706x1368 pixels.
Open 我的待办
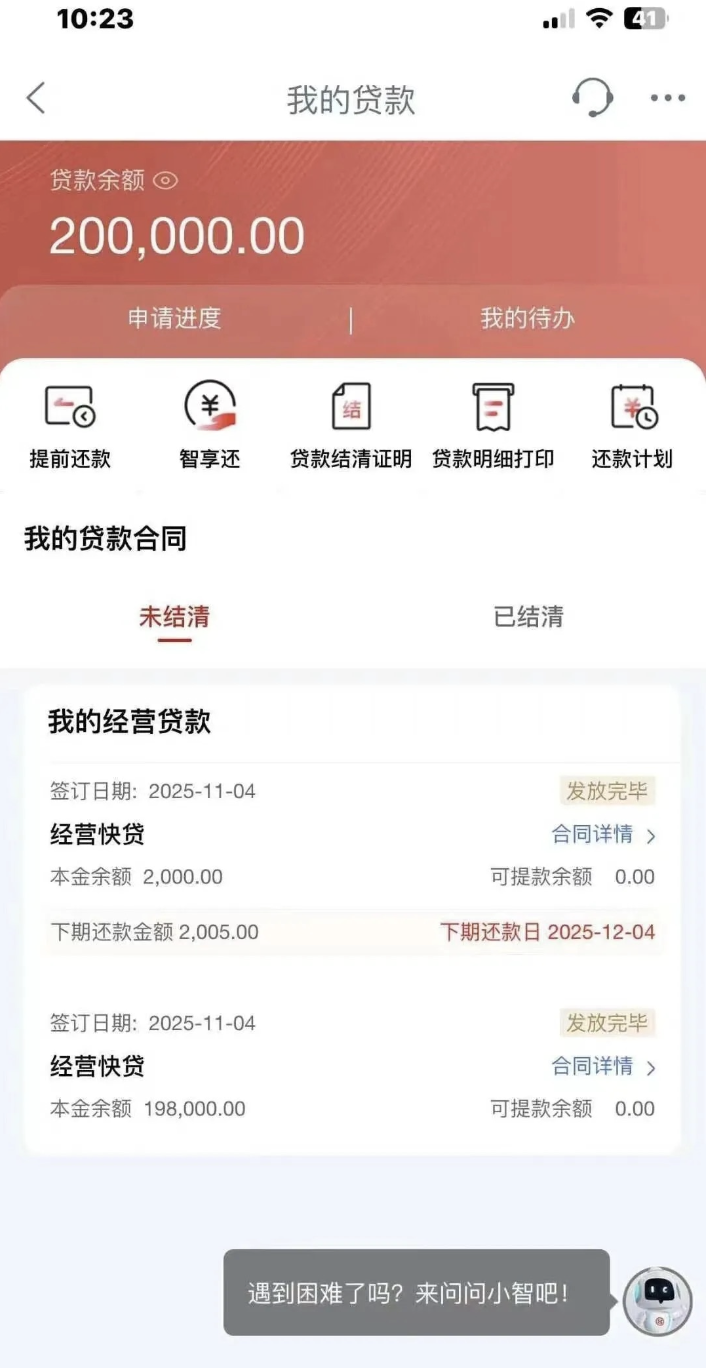click(527, 319)
